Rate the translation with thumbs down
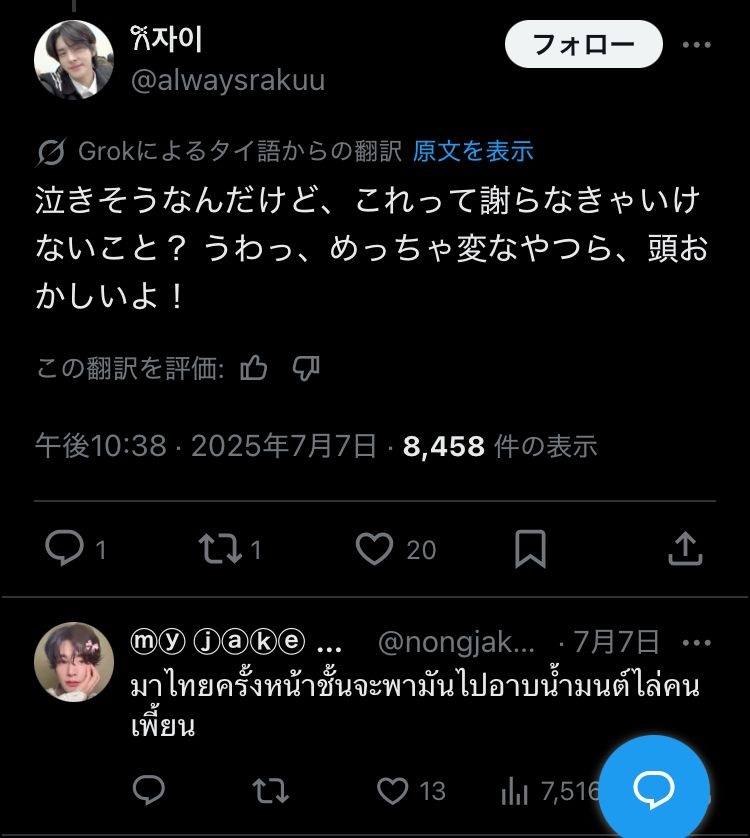Screen dimensions: 750x838 tap(305, 369)
